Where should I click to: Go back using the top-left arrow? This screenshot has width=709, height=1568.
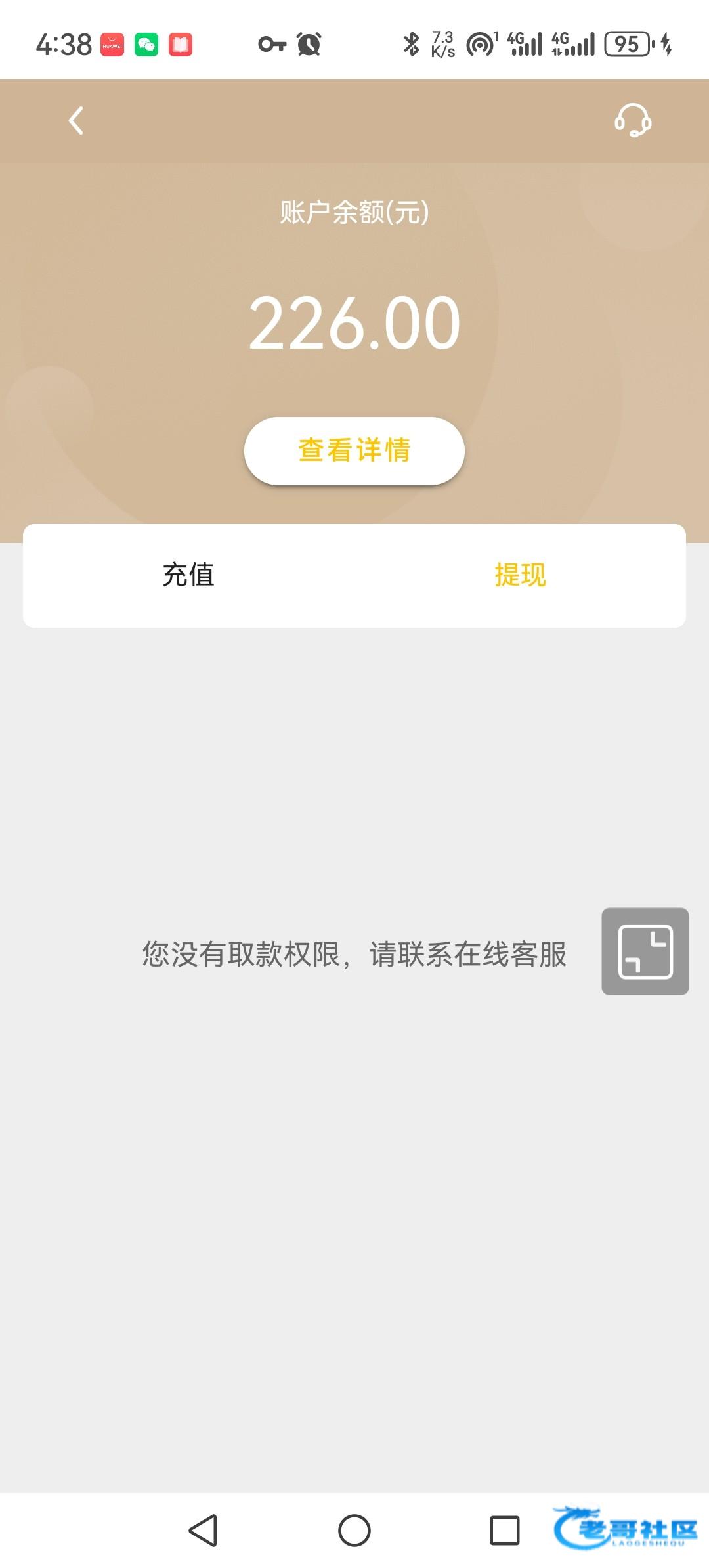tap(76, 121)
